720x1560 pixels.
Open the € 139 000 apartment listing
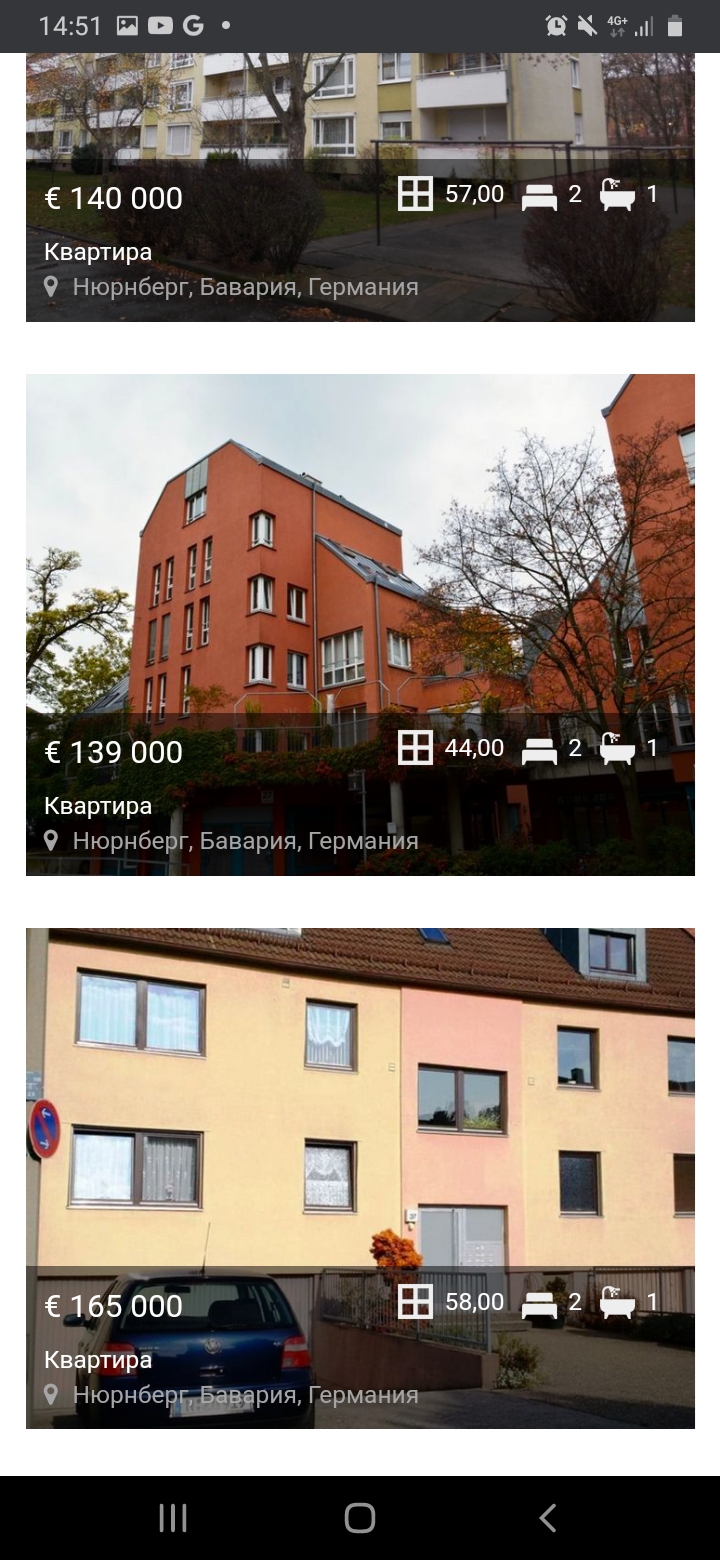[x=360, y=625]
